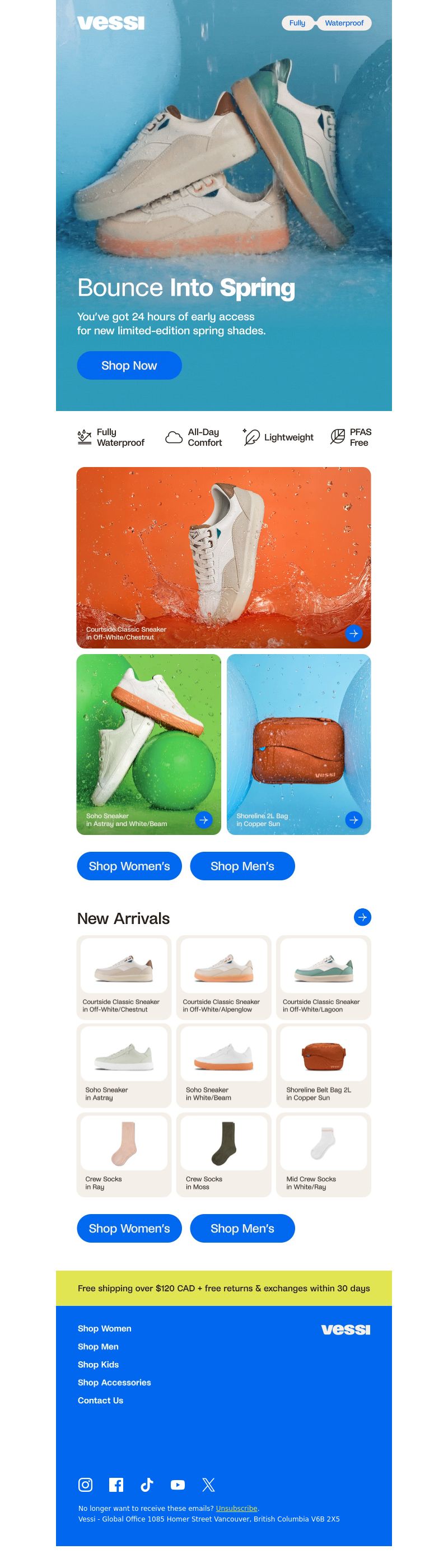
Task: View Mid Crew Socks in White/Ray
Action: pos(323,1154)
